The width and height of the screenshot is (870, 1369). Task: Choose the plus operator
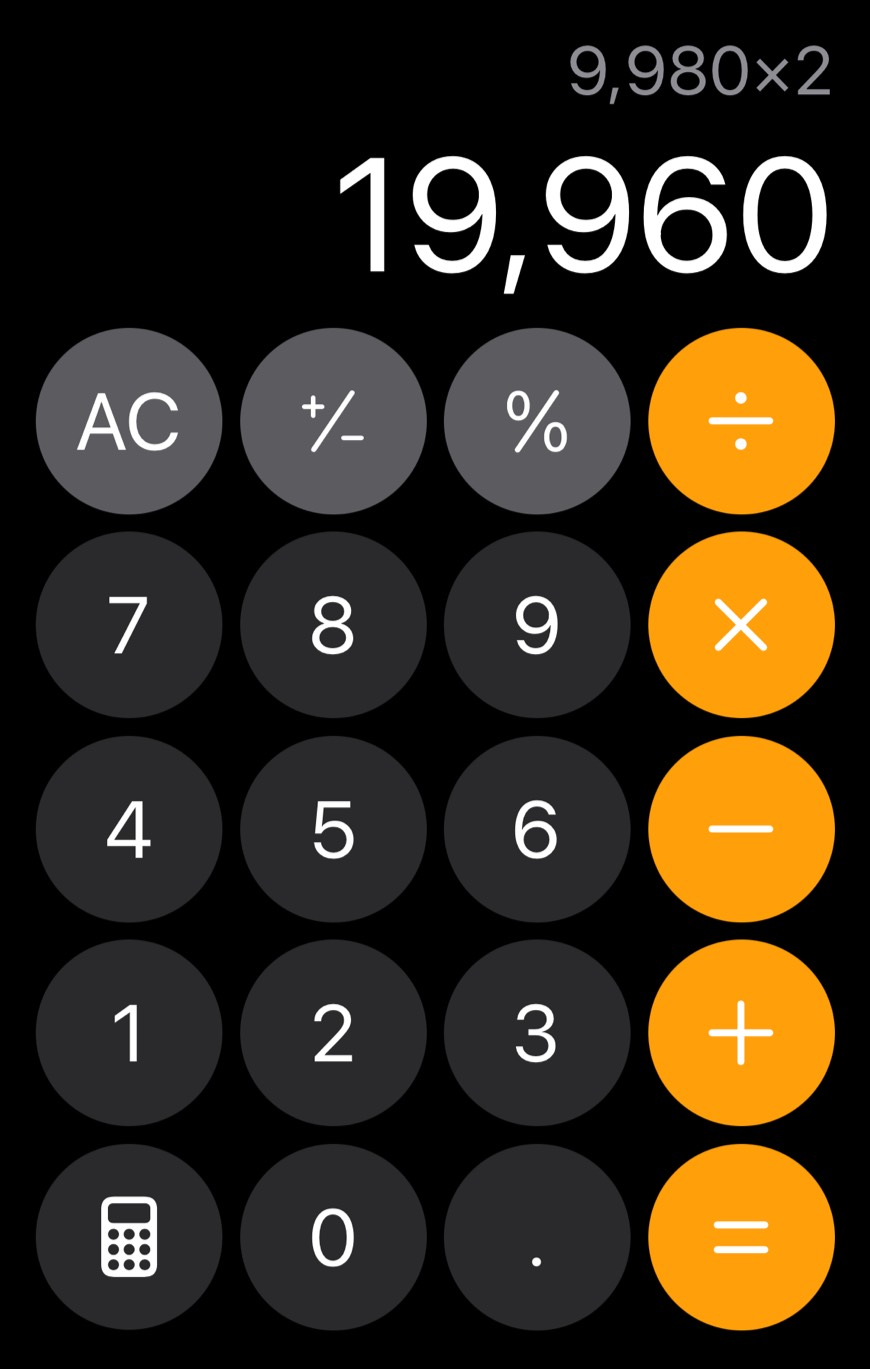coord(741,1033)
